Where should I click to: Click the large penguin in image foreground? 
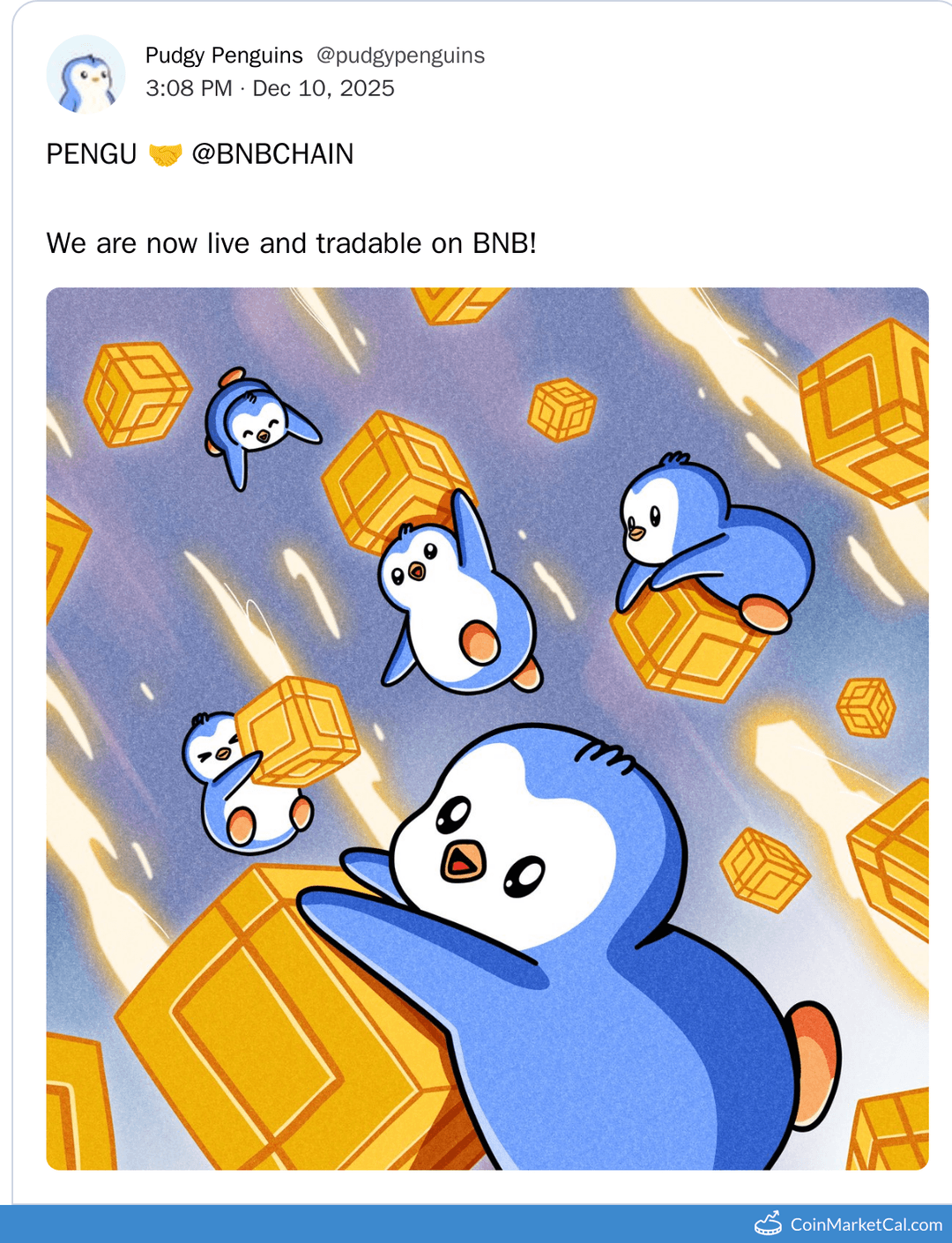564,952
